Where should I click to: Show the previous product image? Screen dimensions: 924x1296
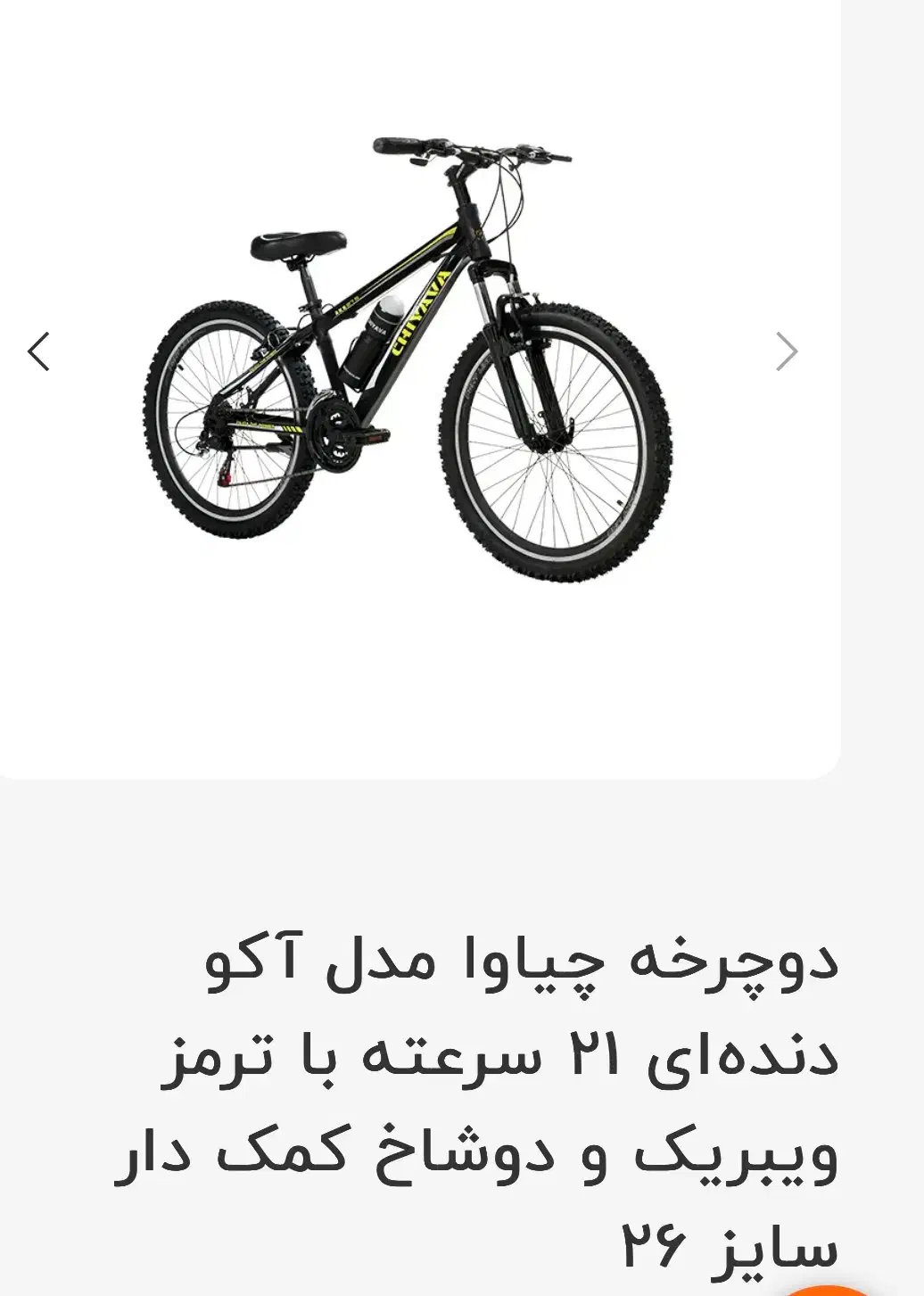38,351
